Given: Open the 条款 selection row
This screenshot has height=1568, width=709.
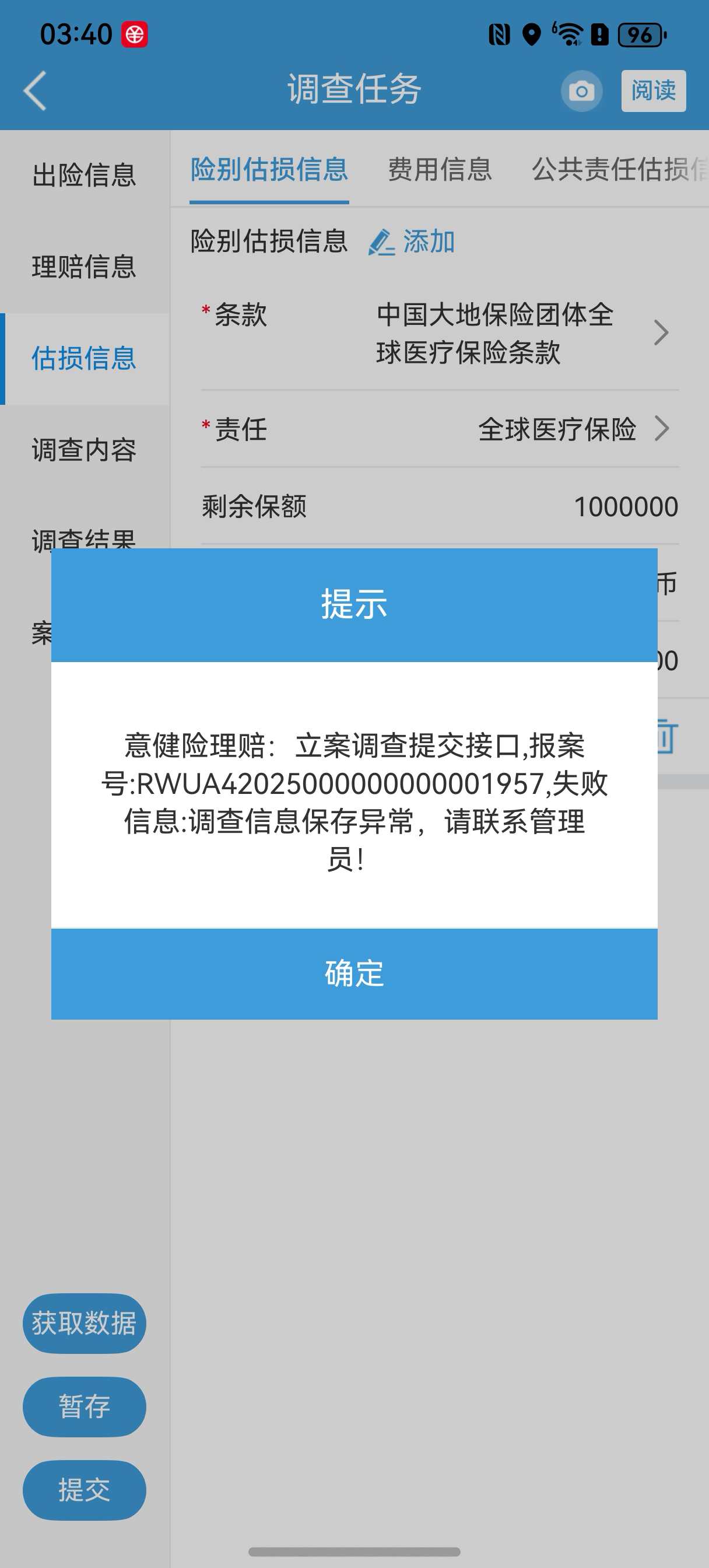Looking at the screenshot, I should (x=440, y=333).
